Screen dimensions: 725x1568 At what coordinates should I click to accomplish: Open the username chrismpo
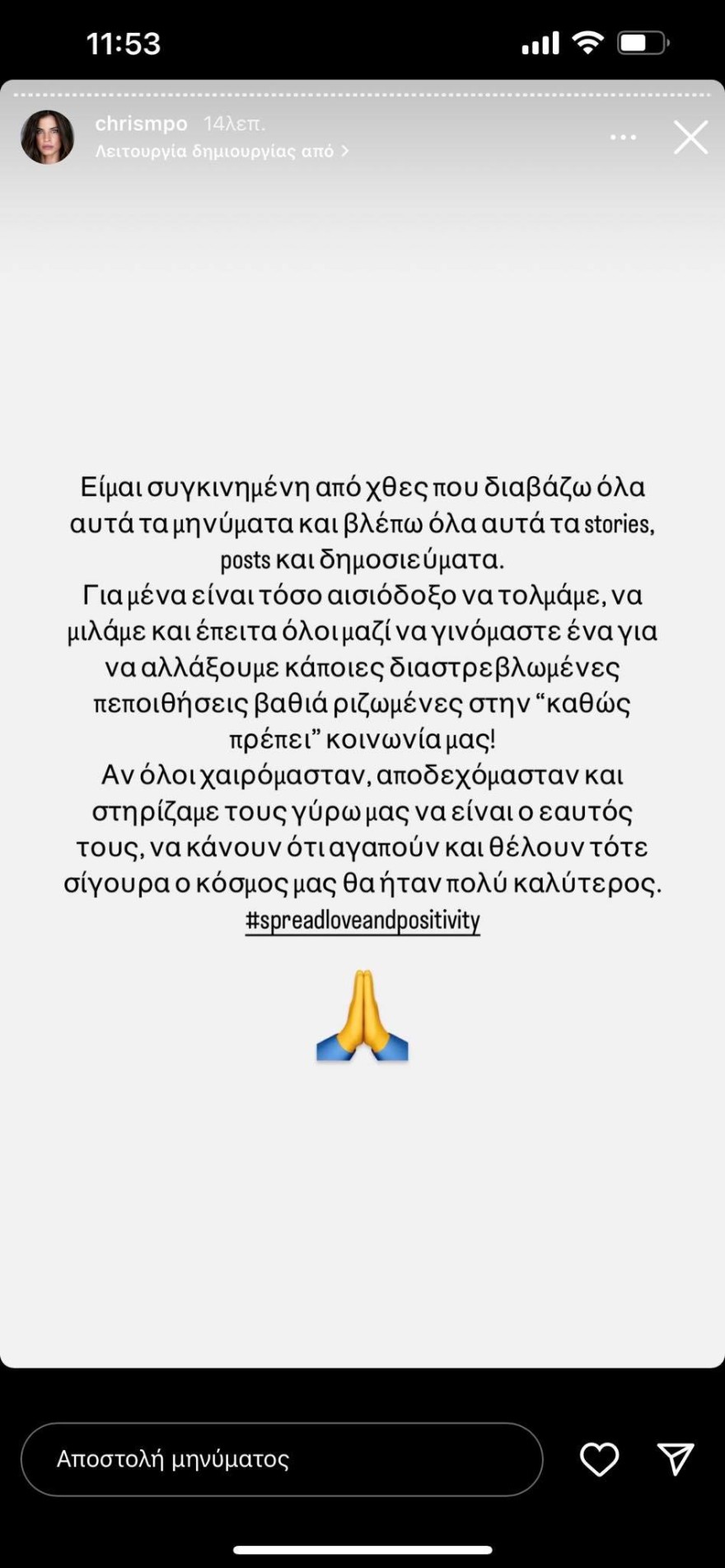142,124
